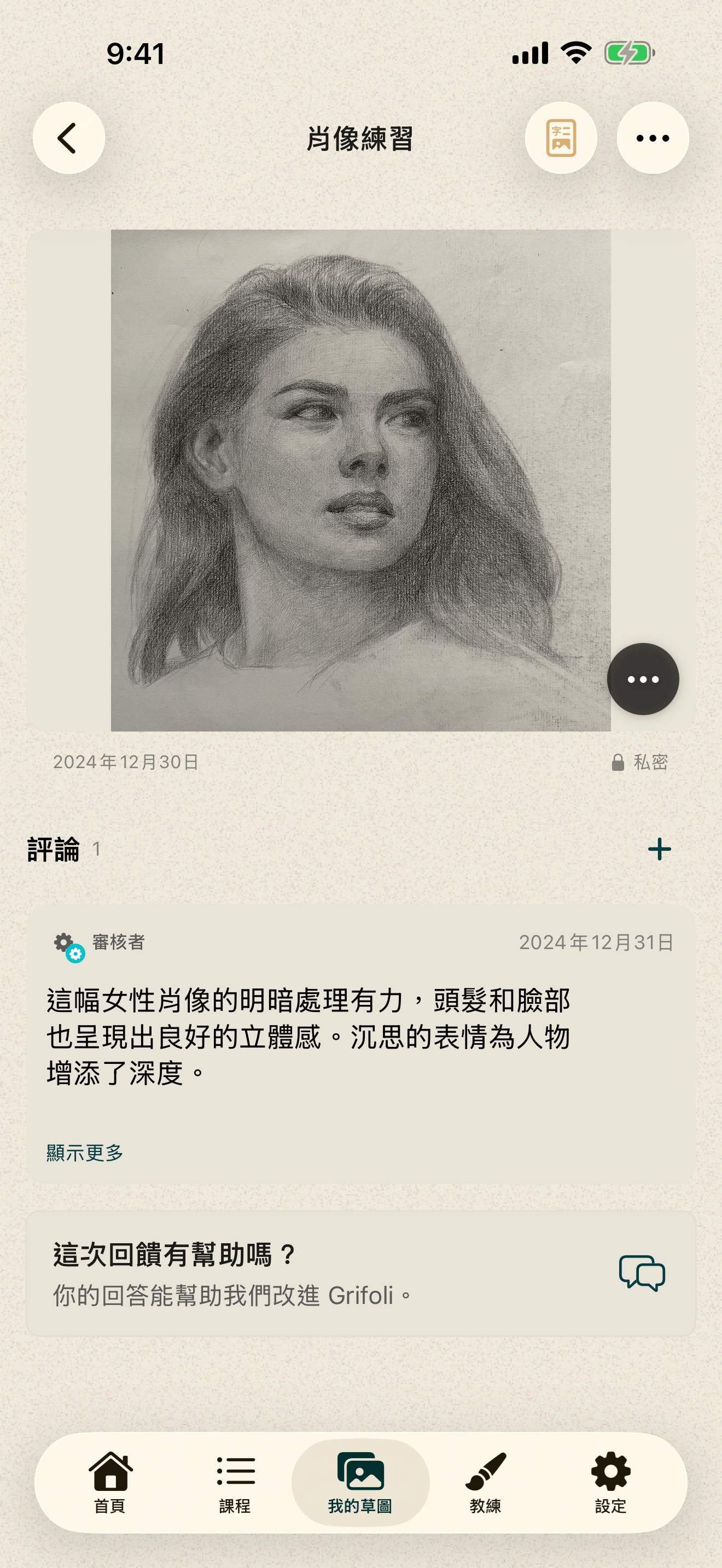Switch to the 首頁 tab

click(110, 1483)
